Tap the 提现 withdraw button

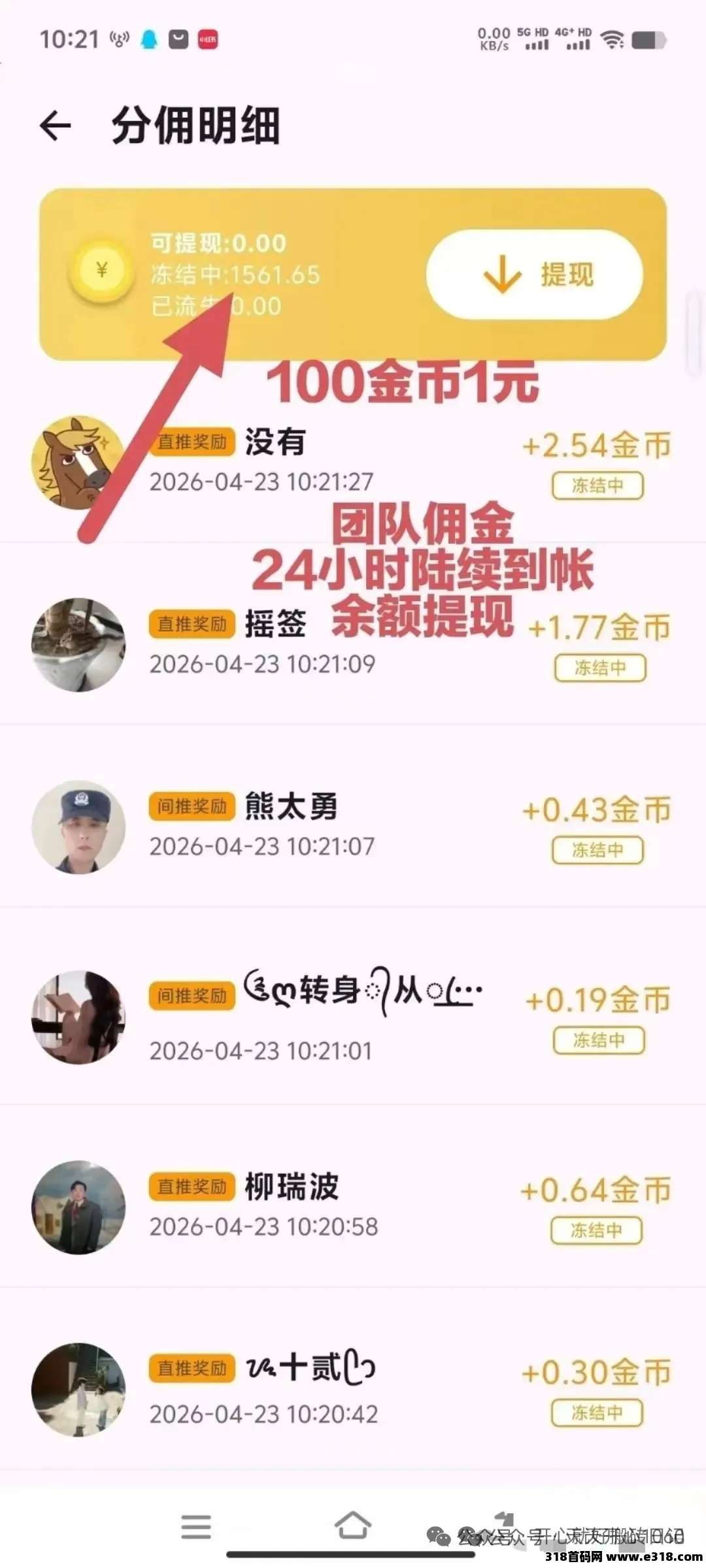pos(535,274)
